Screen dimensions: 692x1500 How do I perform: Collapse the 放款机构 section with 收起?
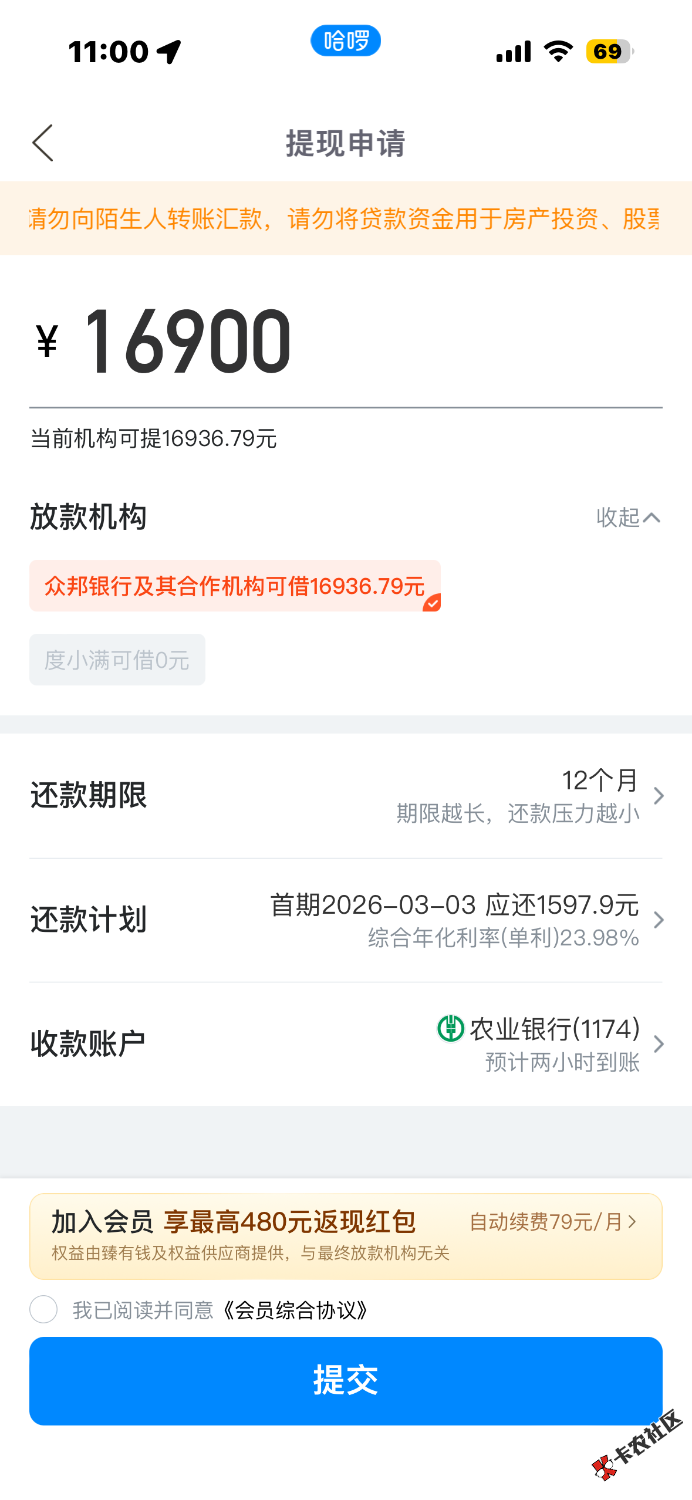point(628,517)
